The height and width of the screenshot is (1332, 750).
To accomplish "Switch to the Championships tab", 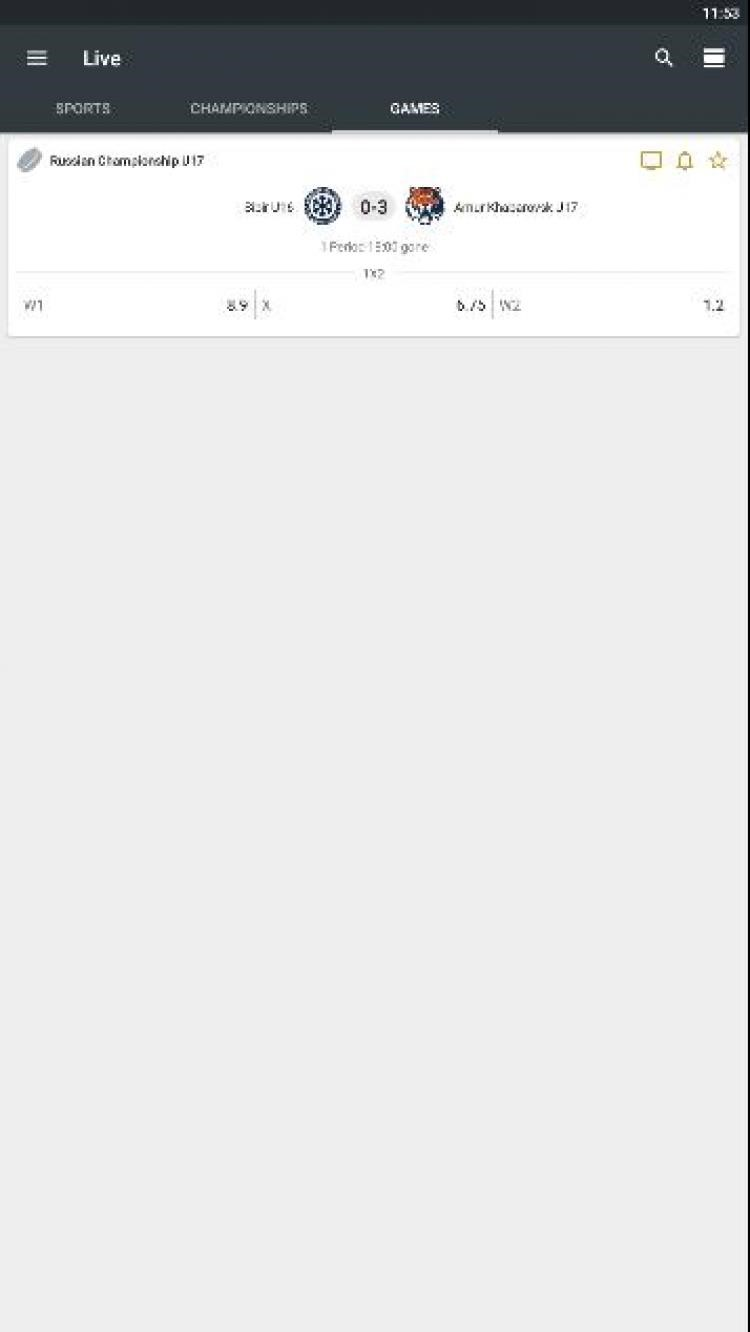I will (x=249, y=108).
